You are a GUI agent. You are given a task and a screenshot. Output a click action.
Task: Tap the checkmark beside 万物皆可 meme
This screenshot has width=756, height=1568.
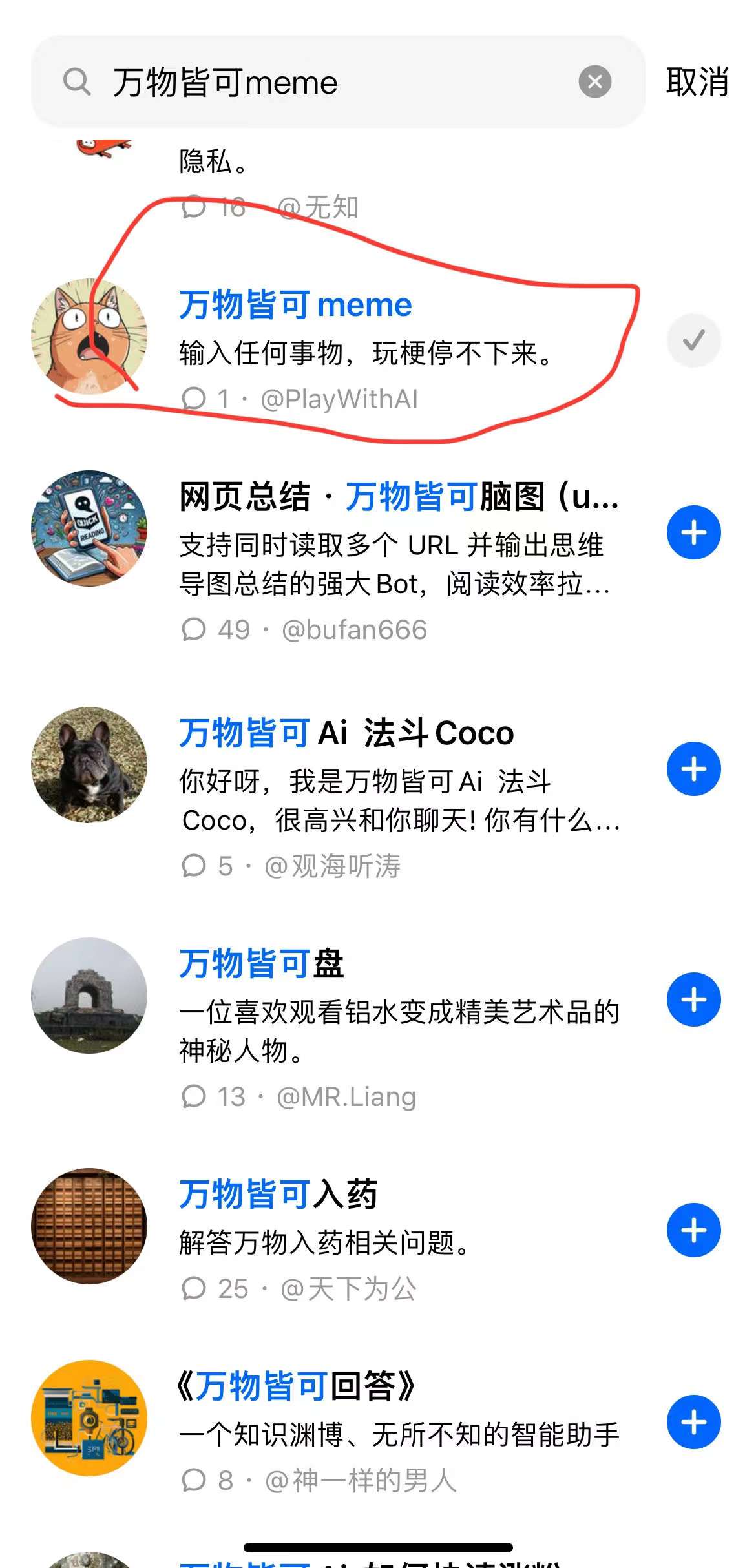point(693,340)
